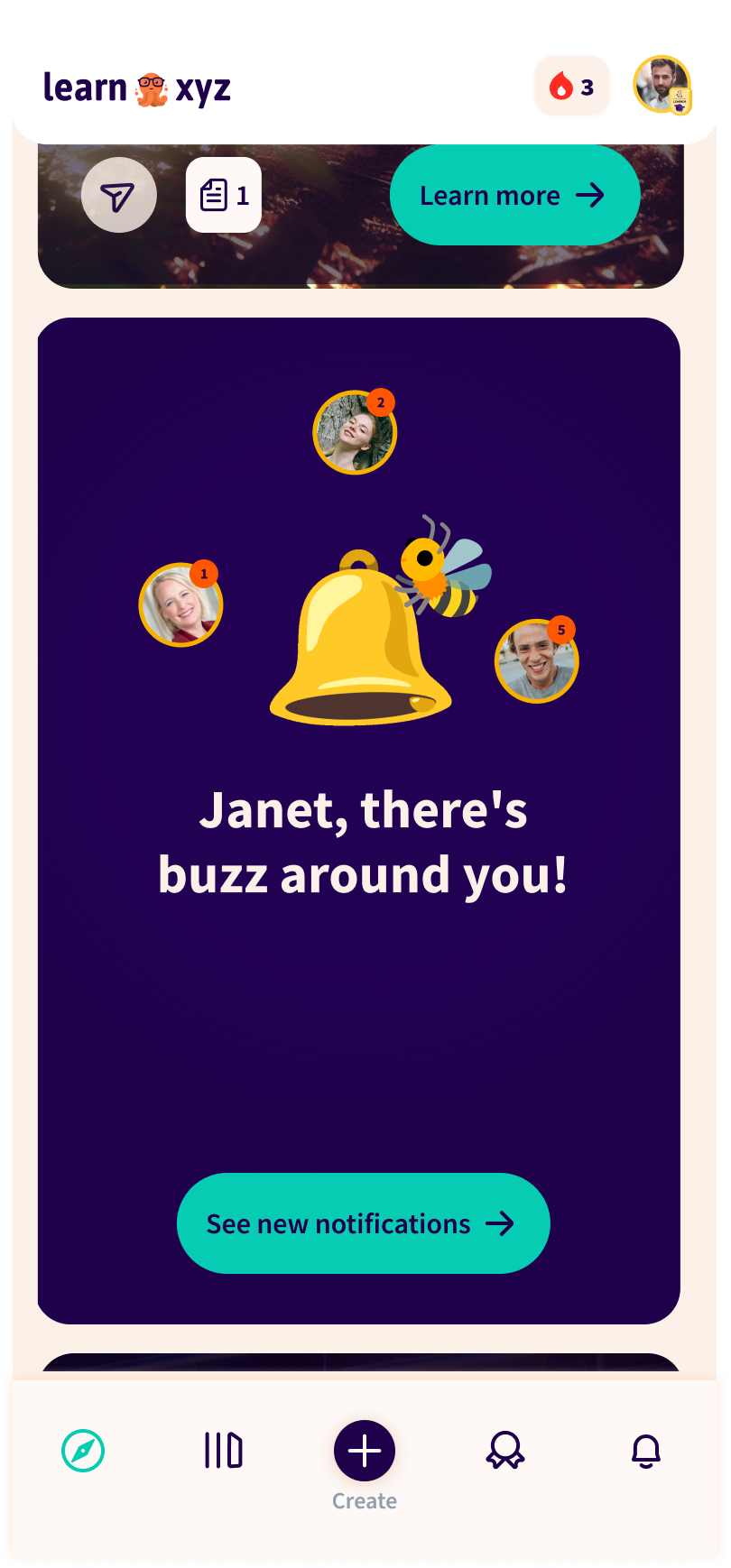
Task: Switch to the explore compass tab
Action: tap(83, 1451)
